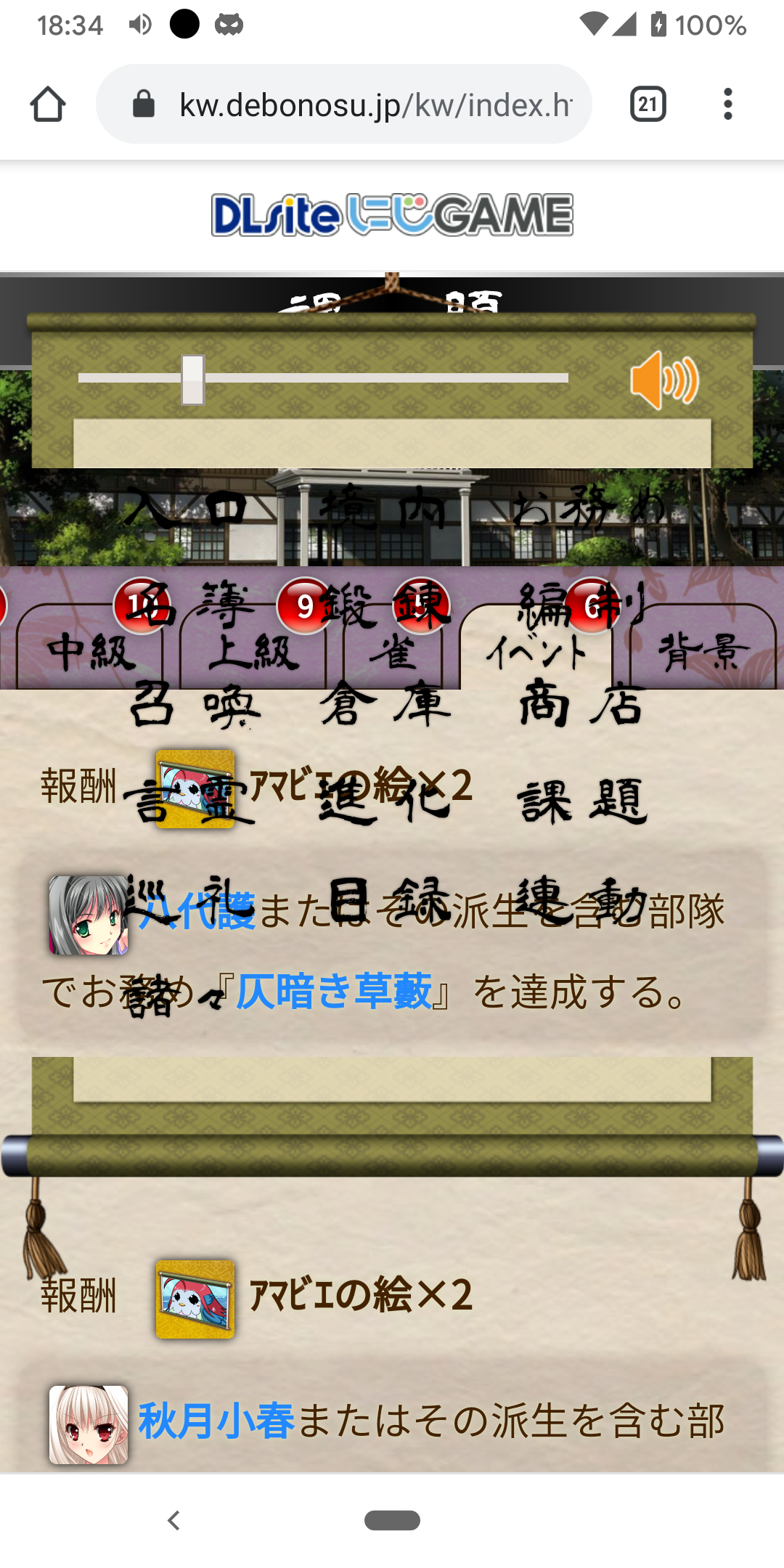Open the browser home page
The height and width of the screenshot is (1568, 784).
tap(48, 105)
